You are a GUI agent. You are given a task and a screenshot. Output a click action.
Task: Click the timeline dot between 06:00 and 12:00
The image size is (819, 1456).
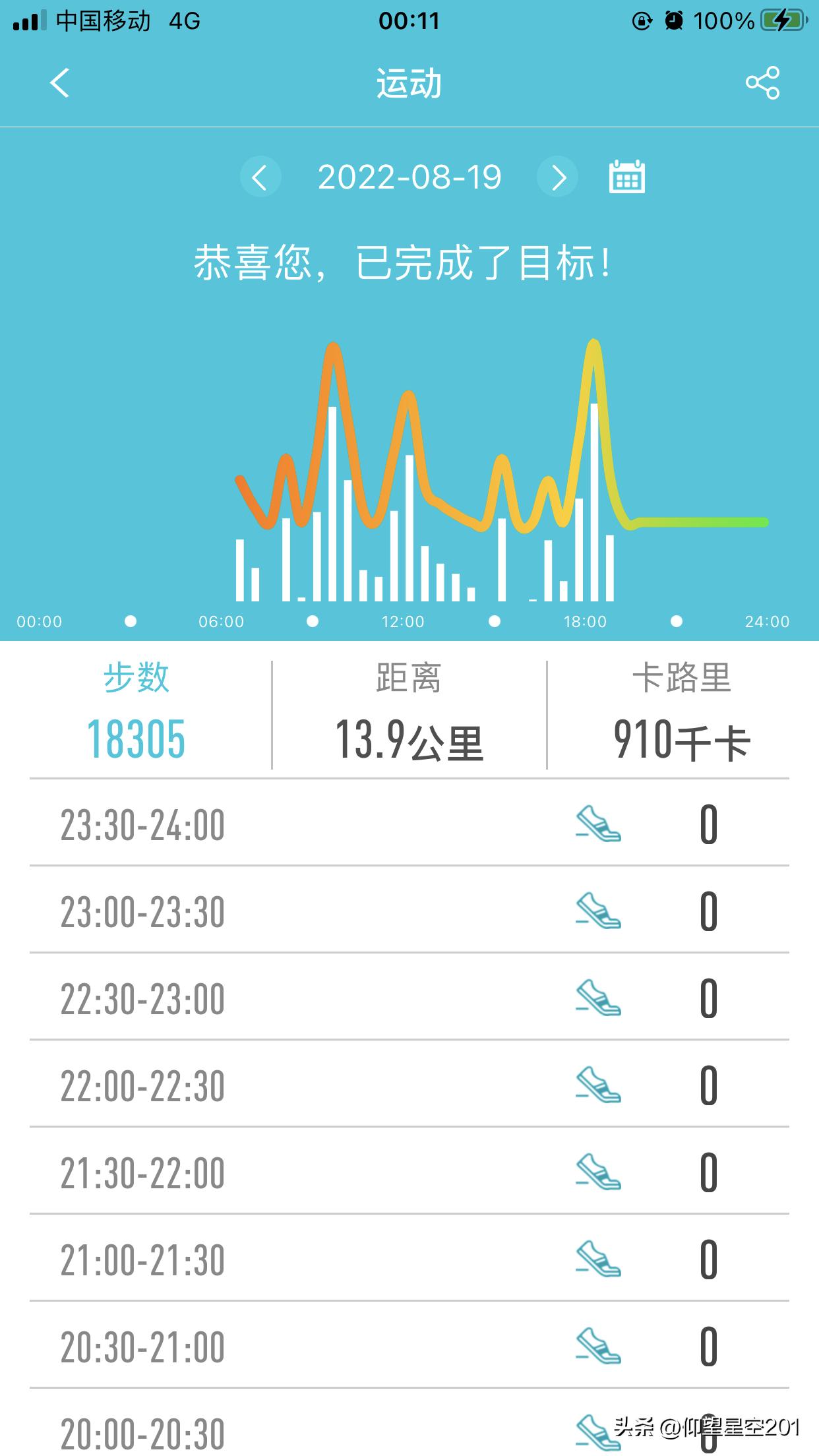click(x=312, y=621)
